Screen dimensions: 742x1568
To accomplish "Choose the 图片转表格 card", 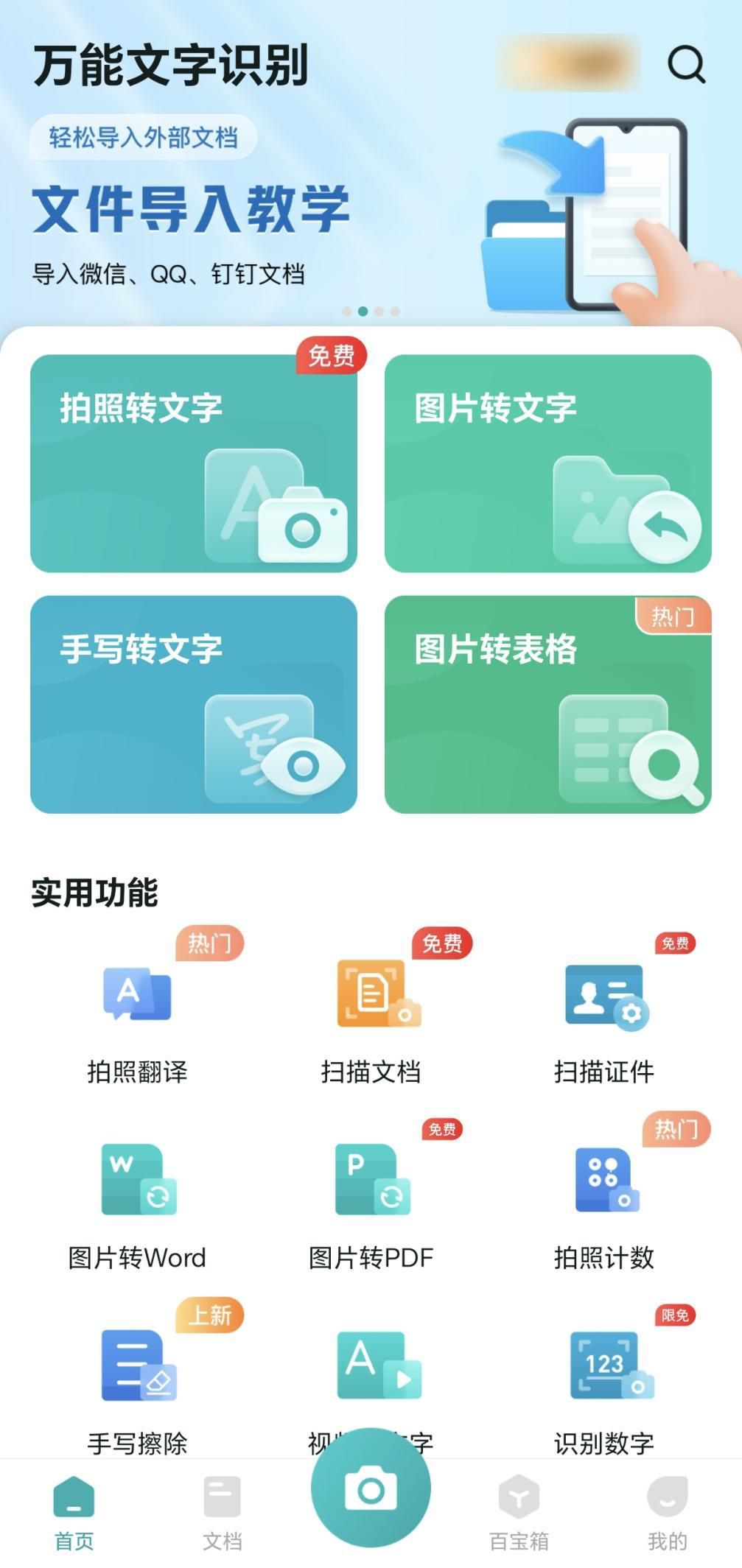I will [547, 704].
